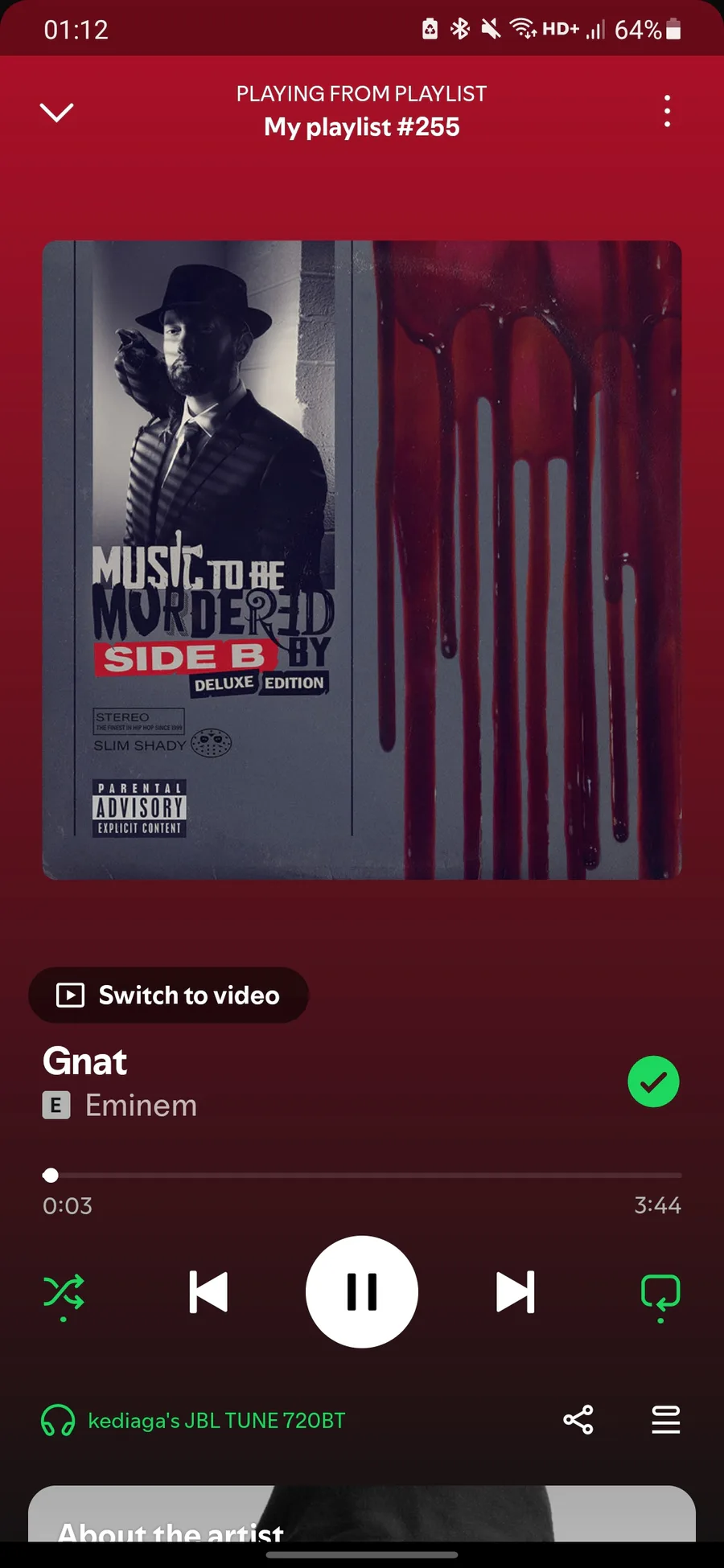Image resolution: width=724 pixels, height=1568 pixels.
Task: Pause the current song
Action: coord(362,1292)
